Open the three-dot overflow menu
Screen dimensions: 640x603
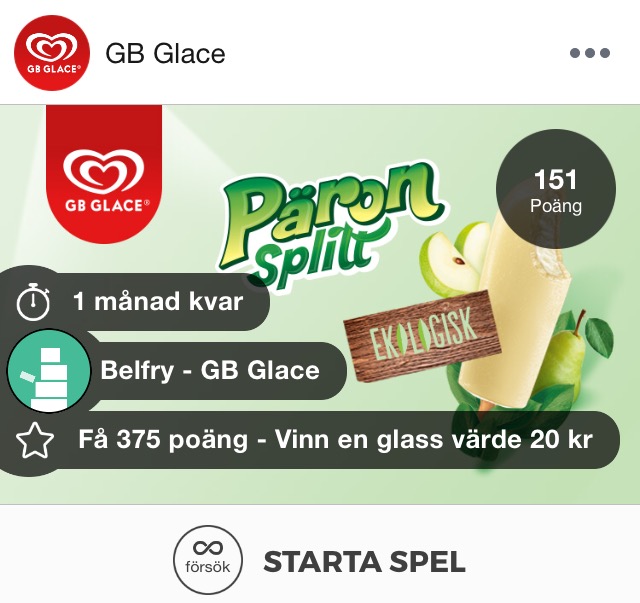(x=589, y=53)
